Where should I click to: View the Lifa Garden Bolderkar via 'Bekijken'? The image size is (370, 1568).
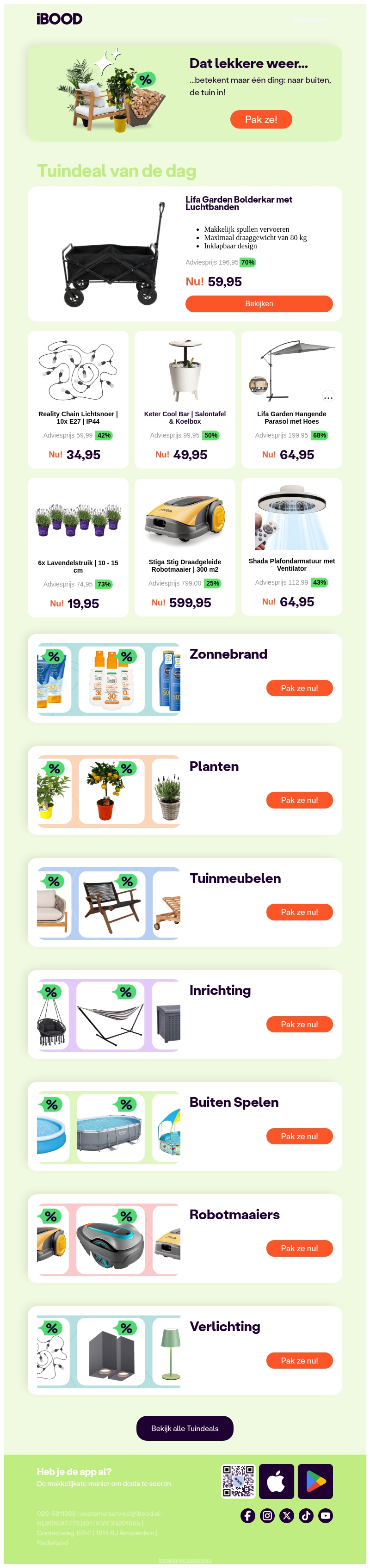(x=259, y=304)
